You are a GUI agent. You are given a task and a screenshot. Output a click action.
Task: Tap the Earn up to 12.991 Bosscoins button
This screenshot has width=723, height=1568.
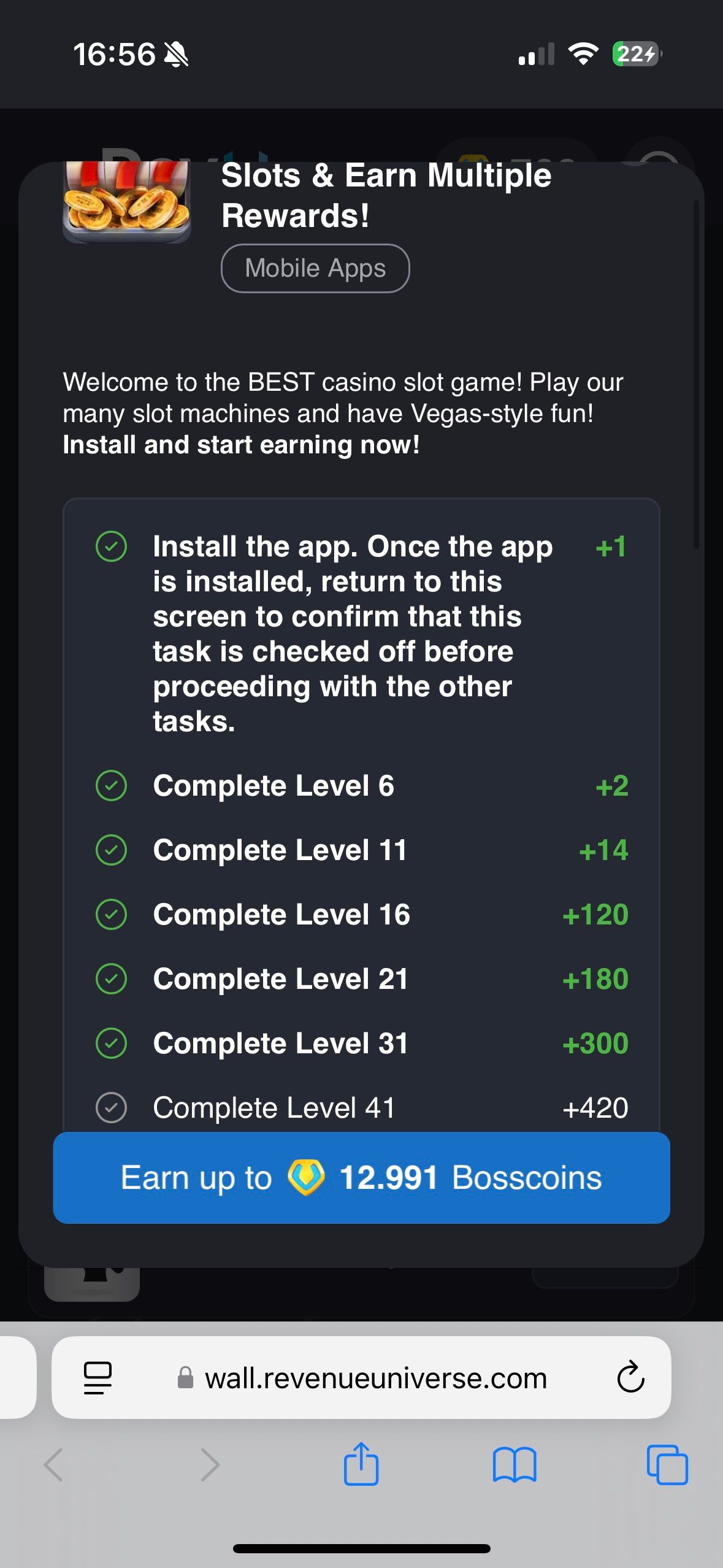[361, 1177]
